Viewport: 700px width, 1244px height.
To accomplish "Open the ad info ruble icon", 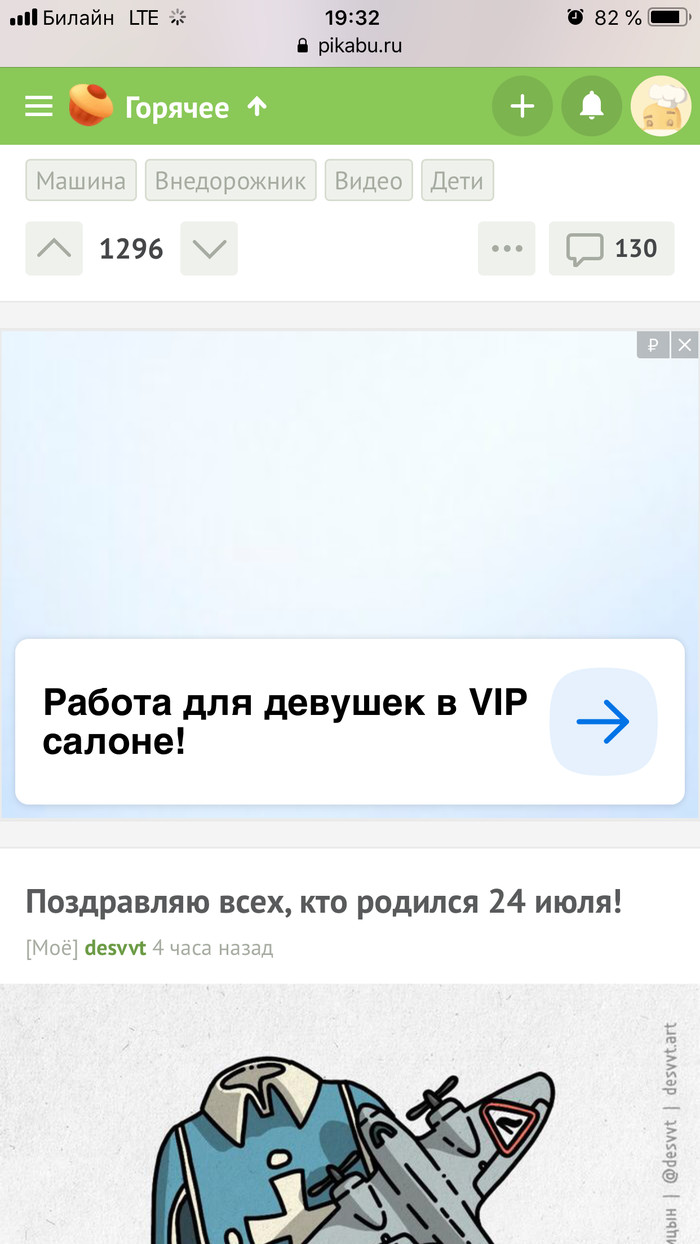I will (x=653, y=345).
